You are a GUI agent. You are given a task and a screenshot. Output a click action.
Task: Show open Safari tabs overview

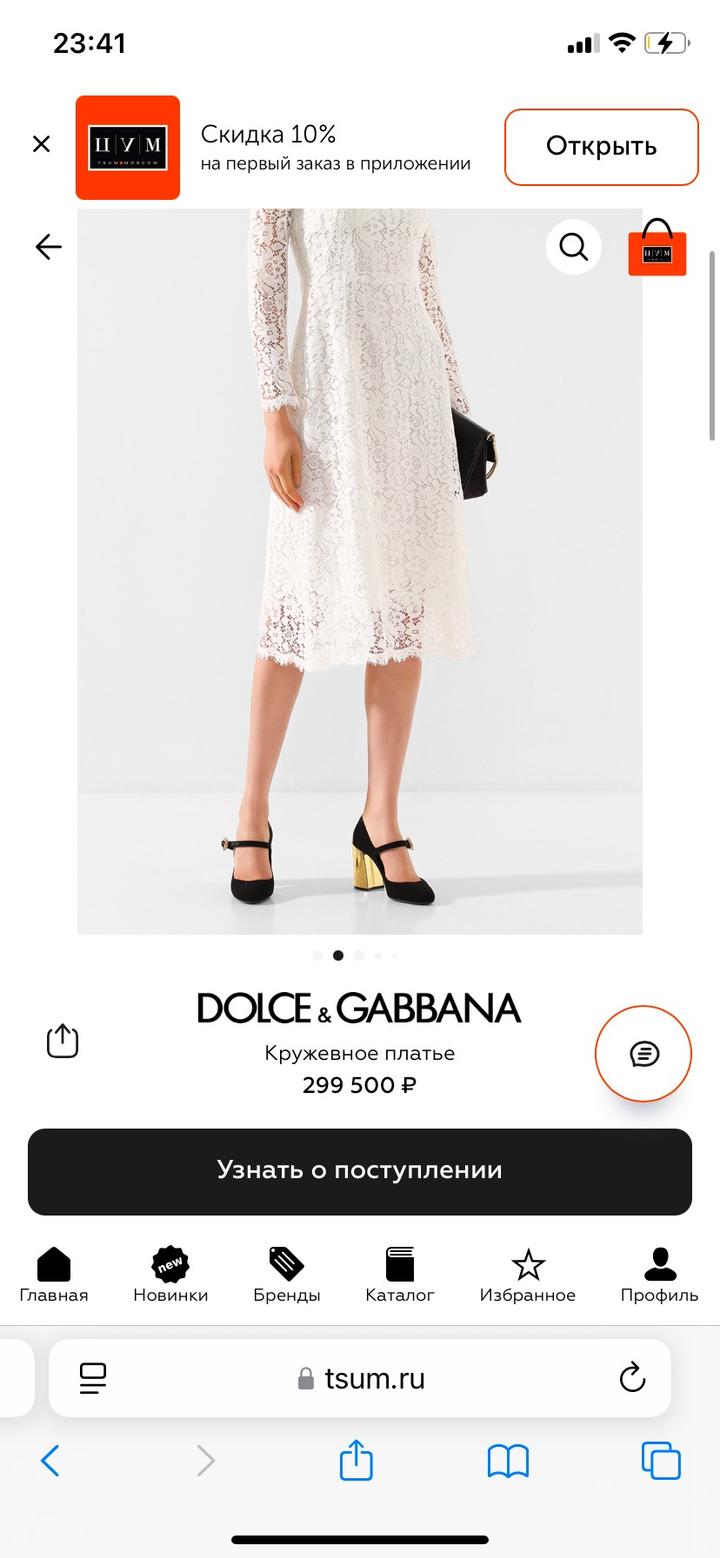tap(660, 1462)
